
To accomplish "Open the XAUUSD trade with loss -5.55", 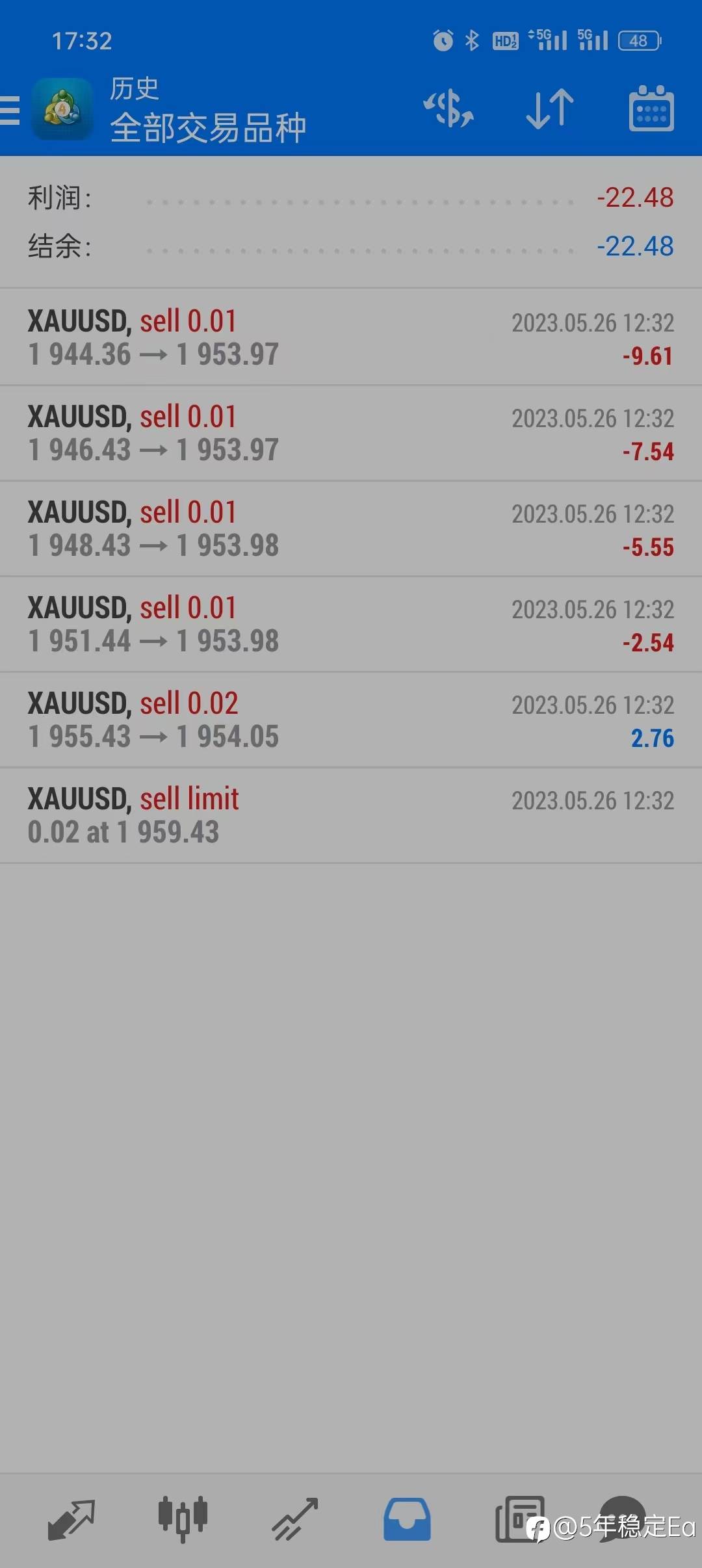I will pos(351,529).
